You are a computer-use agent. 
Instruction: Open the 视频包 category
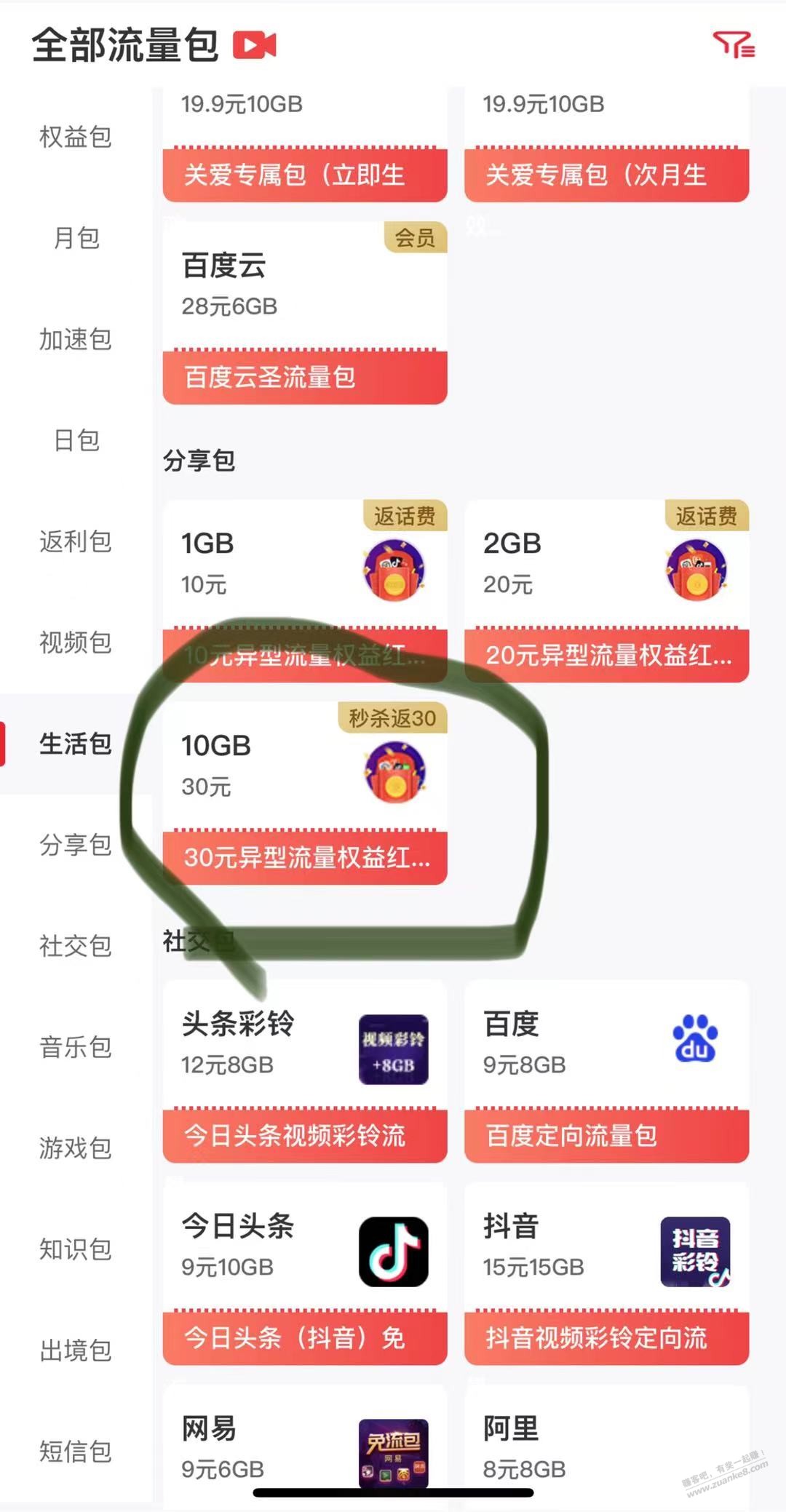pyautogui.click(x=76, y=642)
